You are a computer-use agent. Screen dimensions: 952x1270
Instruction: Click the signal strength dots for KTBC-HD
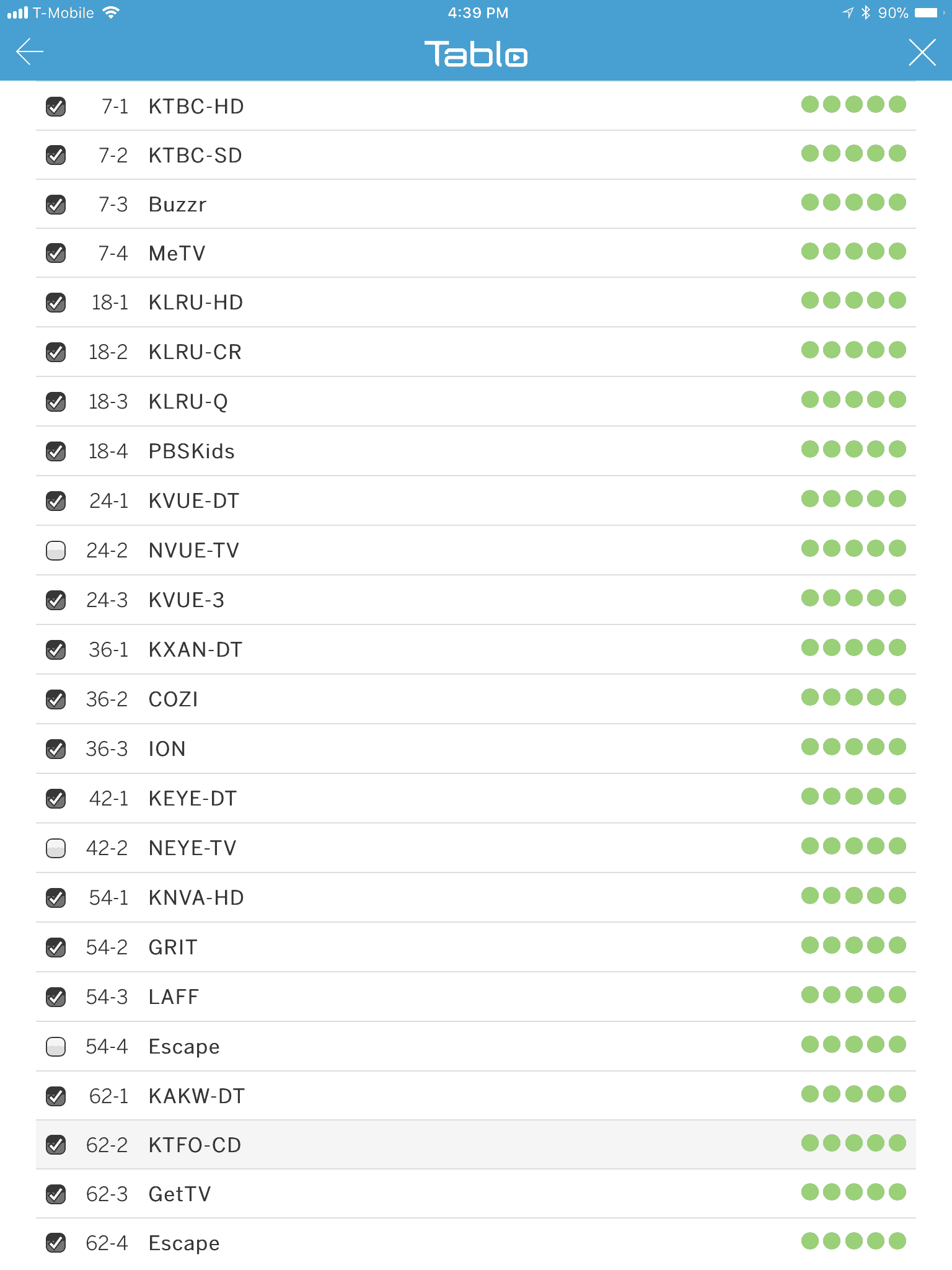tap(853, 105)
